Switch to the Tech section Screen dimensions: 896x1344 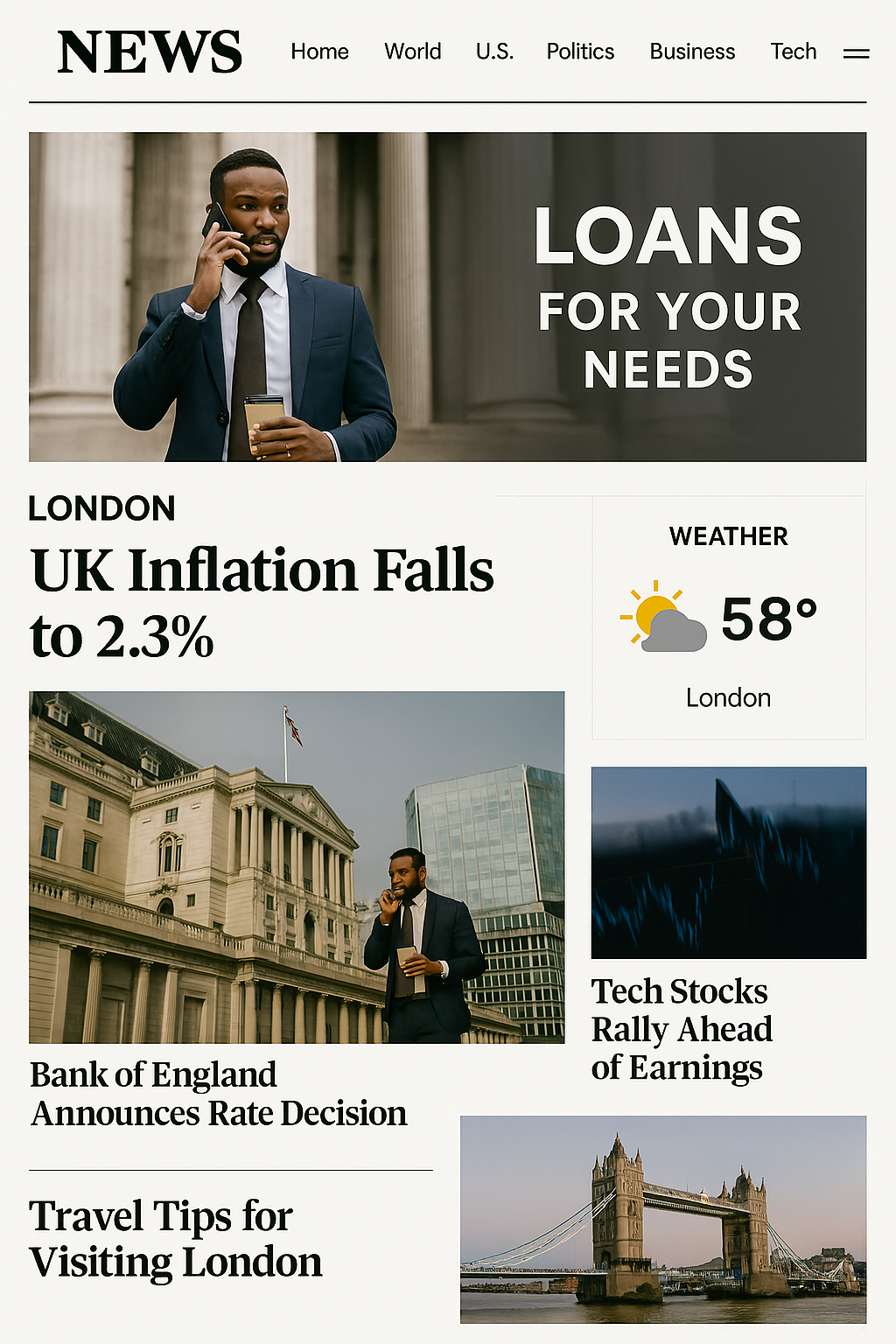coord(793,52)
